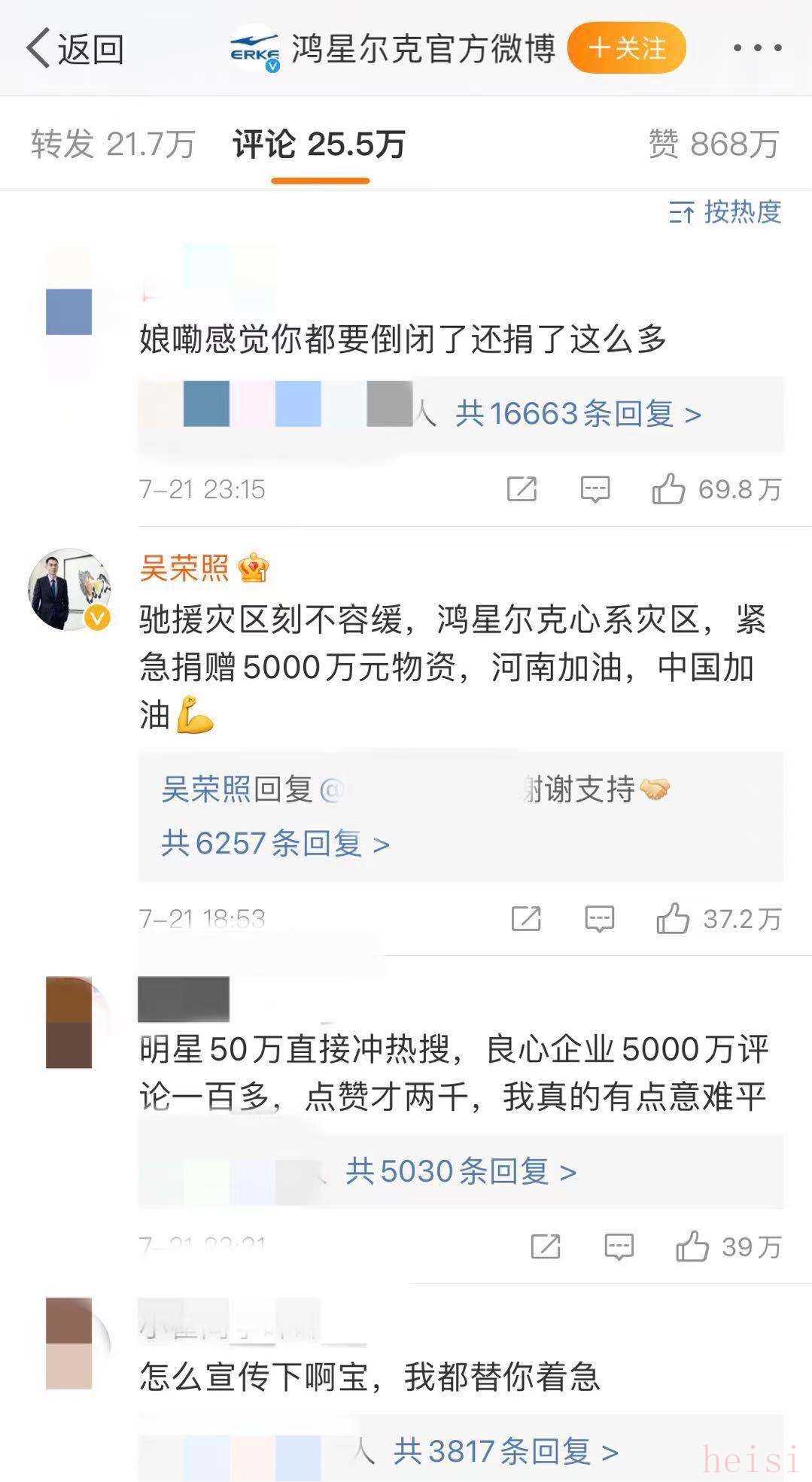Repost the 7-21 23:15 comment

522,489
